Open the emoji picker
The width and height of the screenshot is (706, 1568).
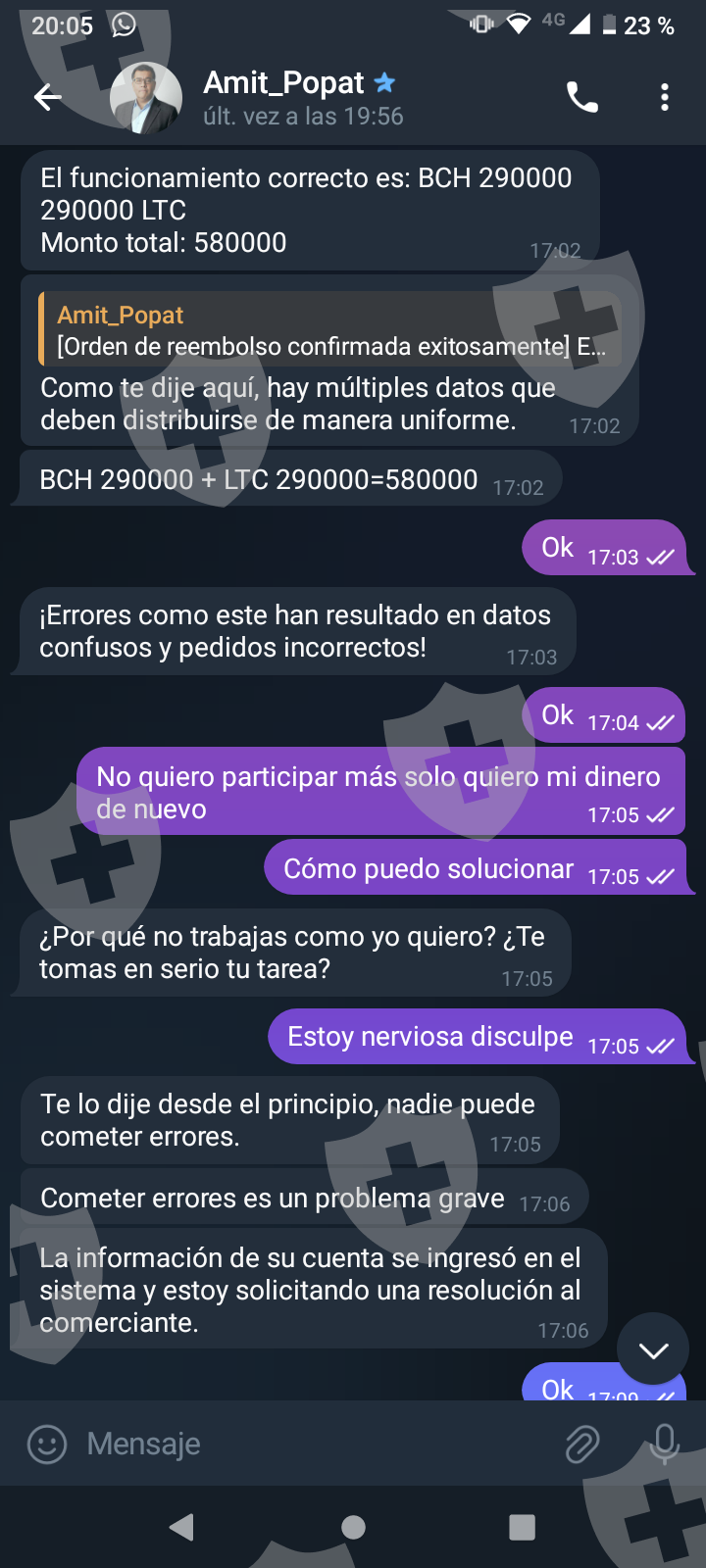(47, 1444)
